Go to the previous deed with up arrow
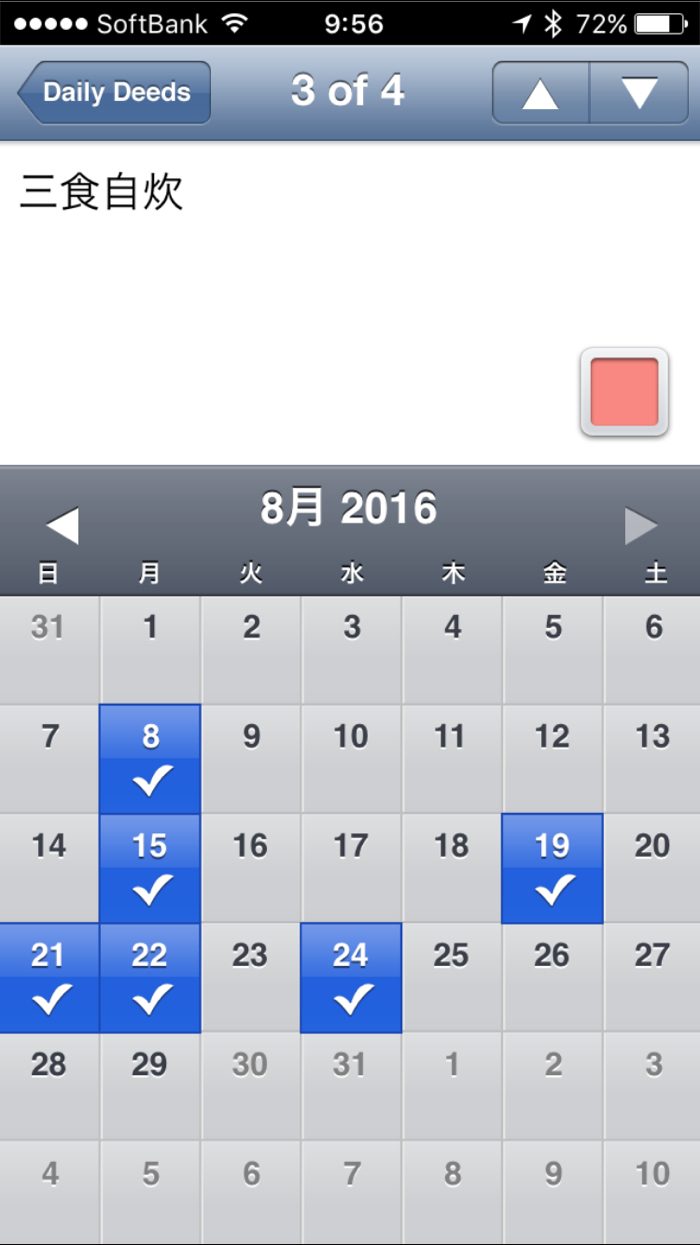Viewport: 700px width, 1245px height. click(540, 93)
